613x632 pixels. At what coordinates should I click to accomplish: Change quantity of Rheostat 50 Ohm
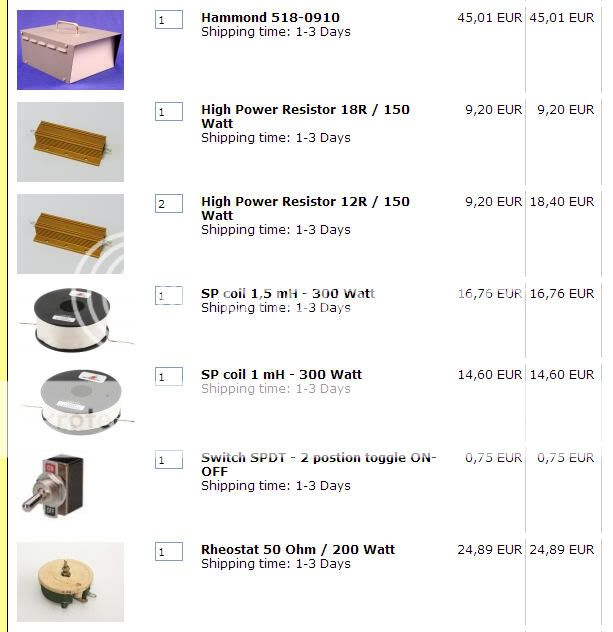(x=168, y=552)
